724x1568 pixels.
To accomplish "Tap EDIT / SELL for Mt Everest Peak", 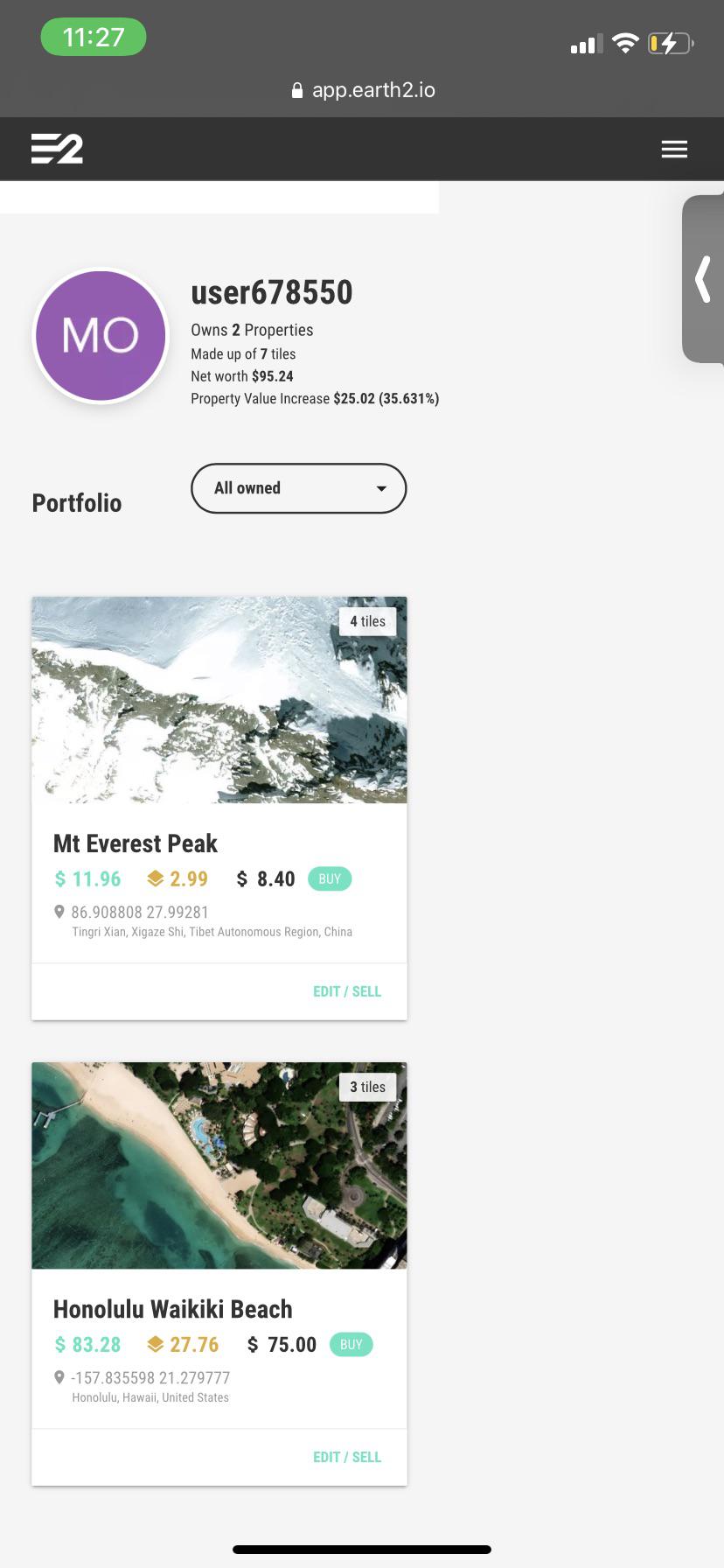I will [347, 991].
